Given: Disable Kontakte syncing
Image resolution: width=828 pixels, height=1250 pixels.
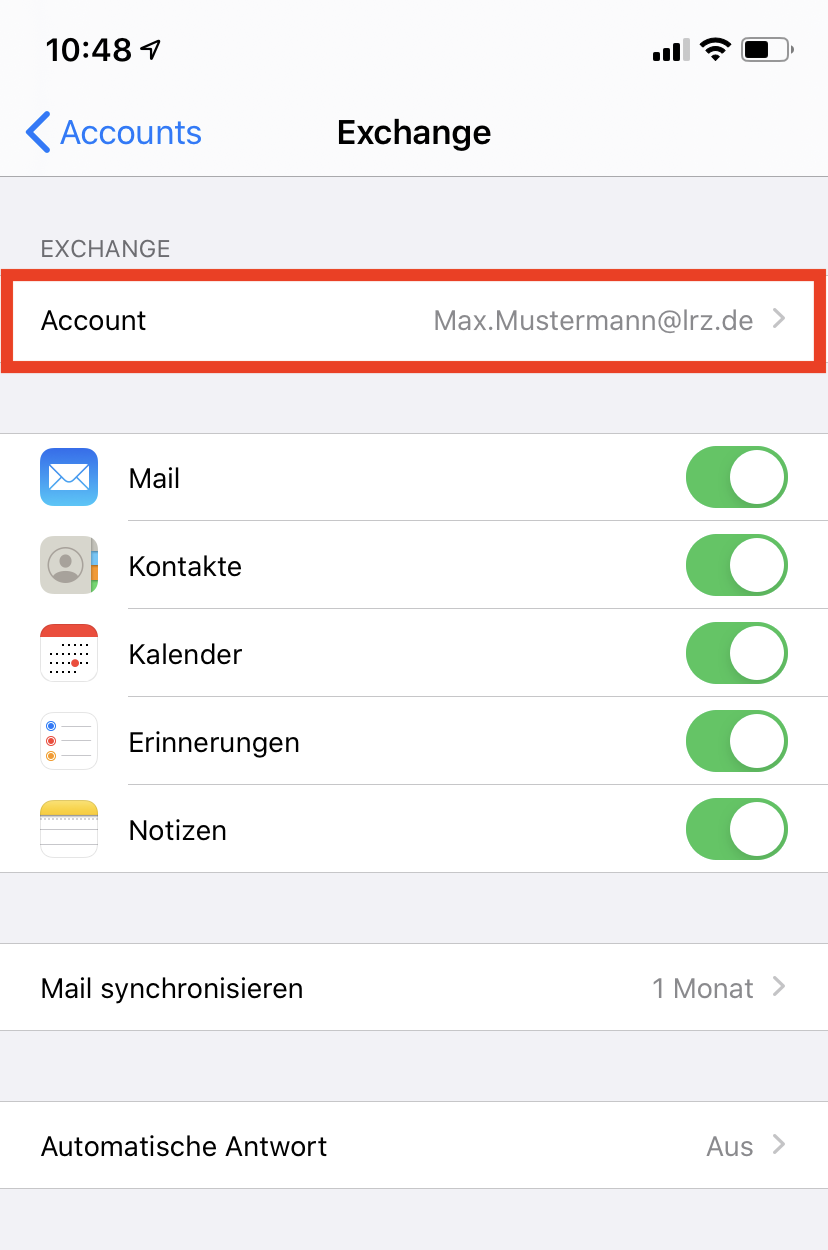Looking at the screenshot, I should (736, 566).
